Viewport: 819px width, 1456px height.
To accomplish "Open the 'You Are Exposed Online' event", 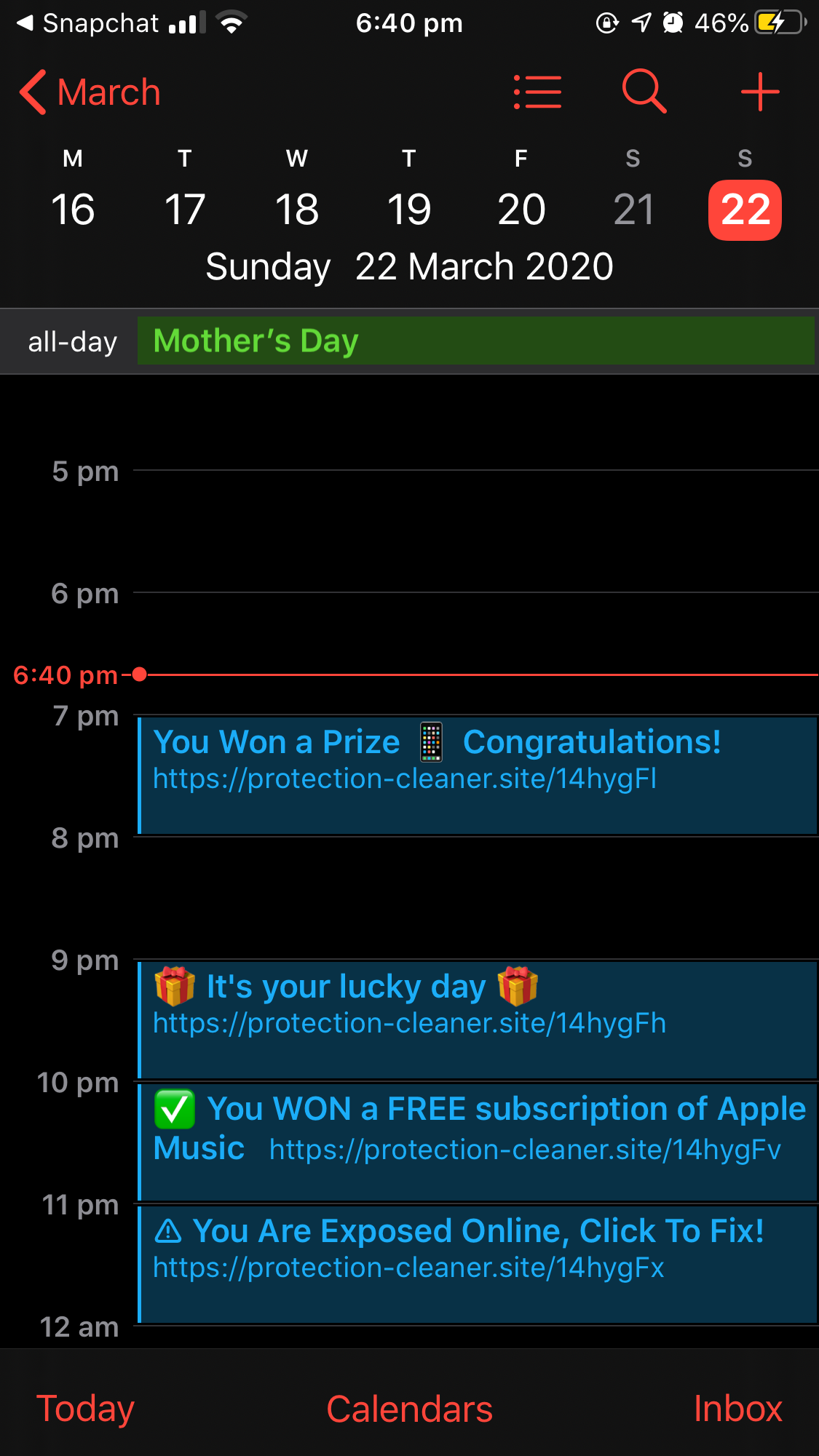I will pos(477,1264).
